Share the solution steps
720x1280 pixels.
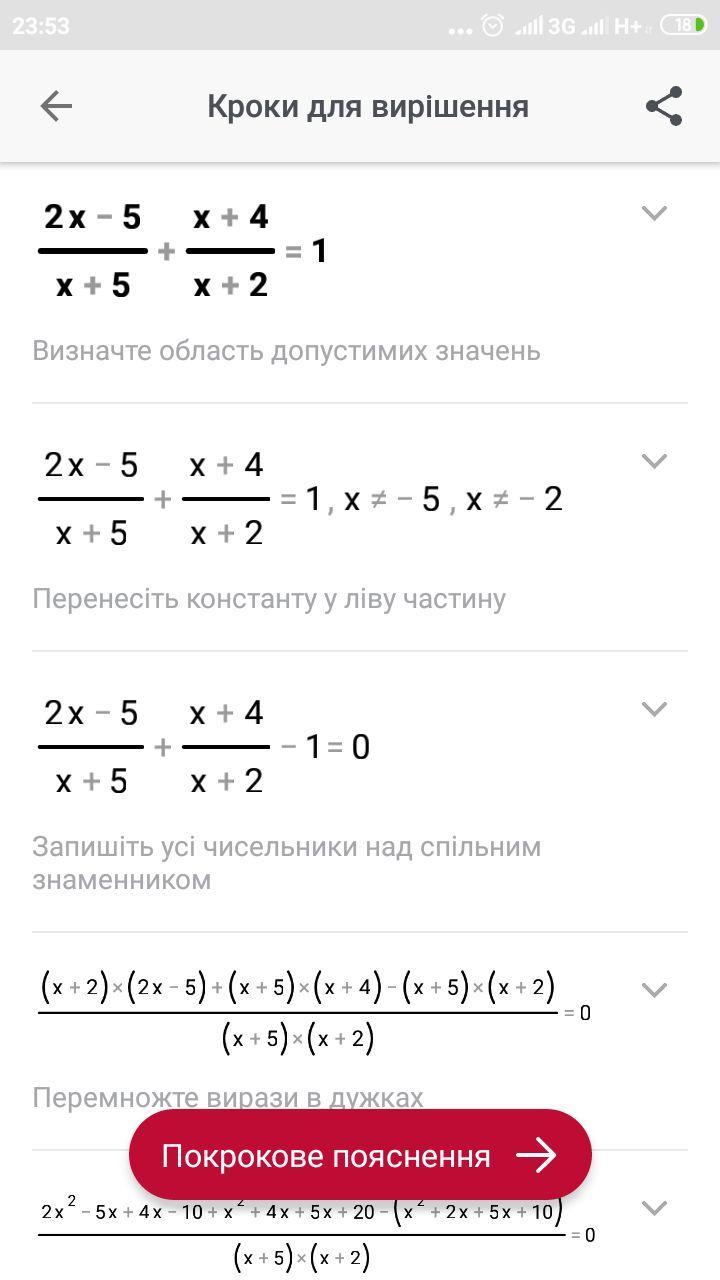point(664,106)
